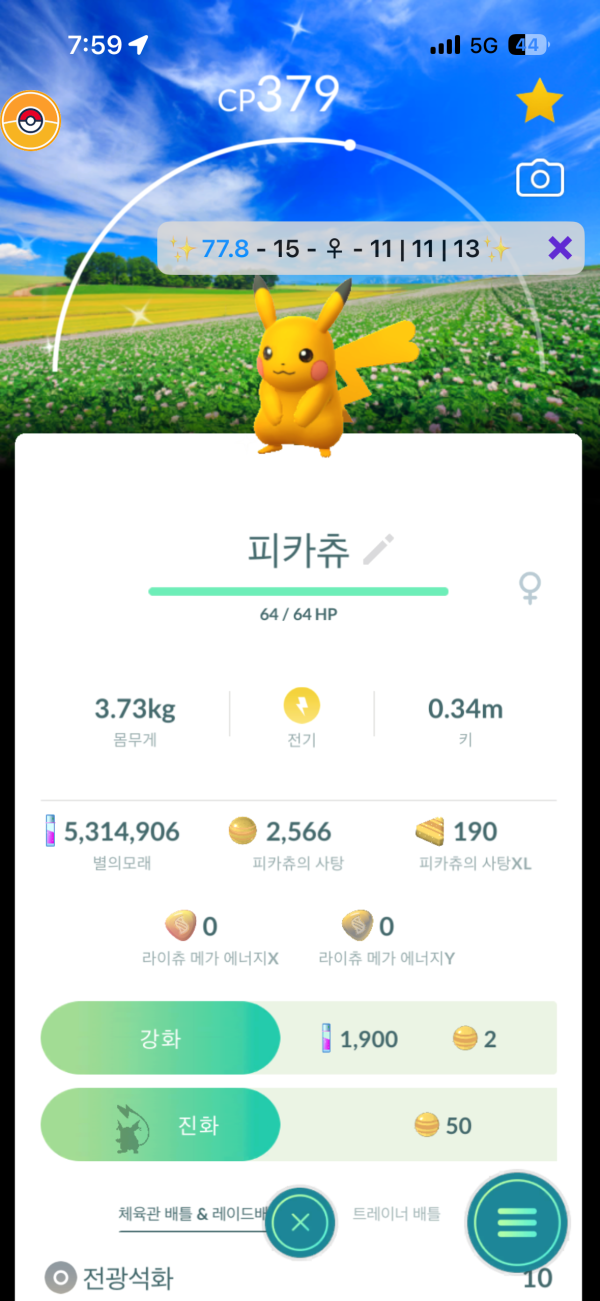Tap the Poké Ball icon at top left
This screenshot has height=1301, width=600.
coord(31,121)
